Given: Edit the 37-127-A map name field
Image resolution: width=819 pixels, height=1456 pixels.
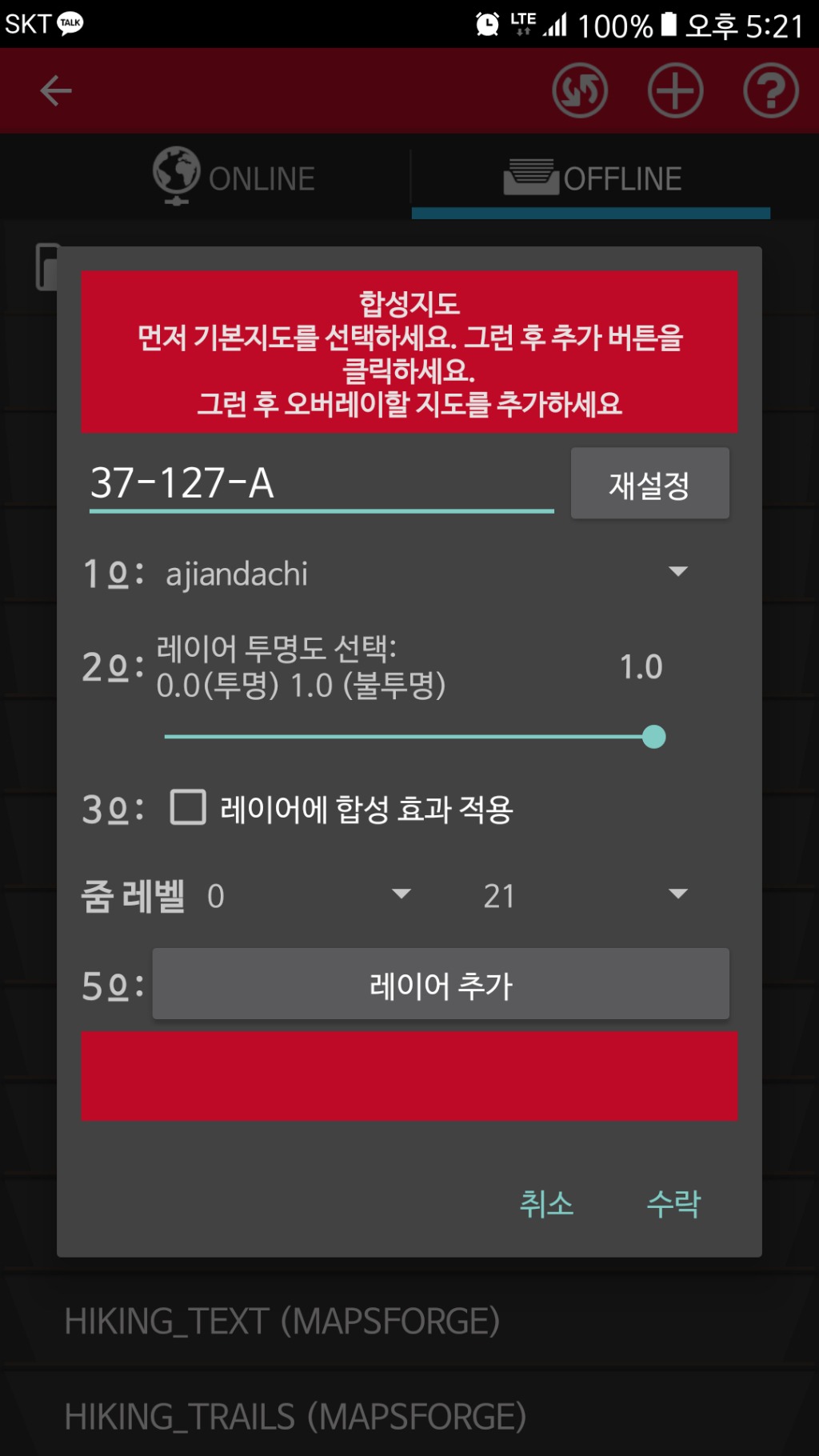Looking at the screenshot, I should pos(320,483).
